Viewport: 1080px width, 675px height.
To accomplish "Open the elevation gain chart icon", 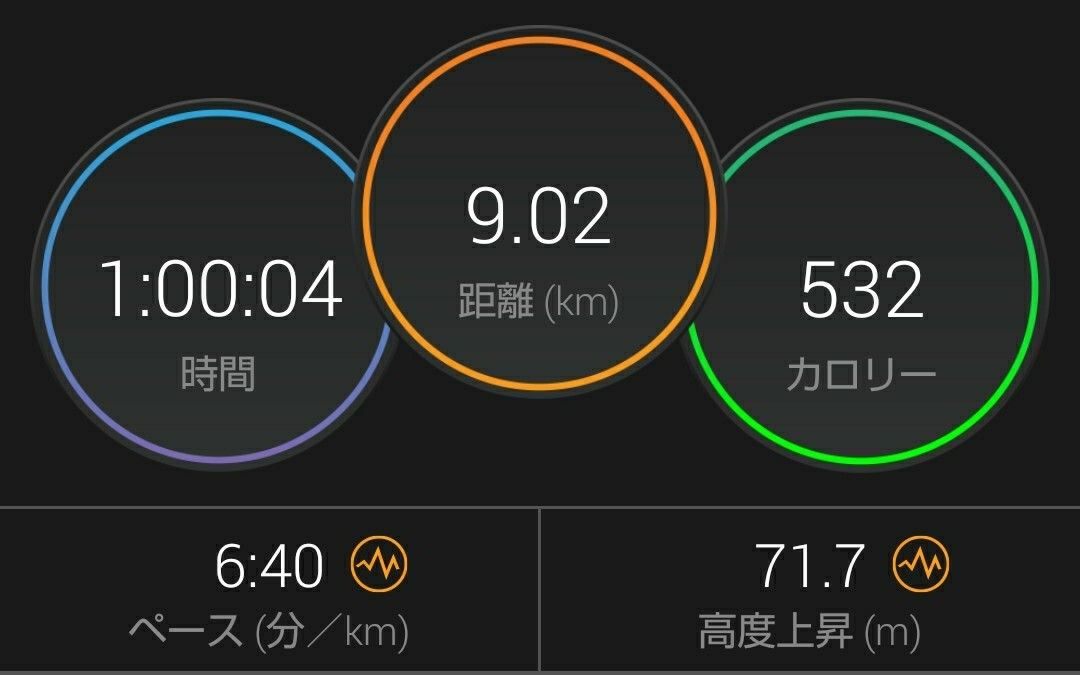I will point(921,567).
